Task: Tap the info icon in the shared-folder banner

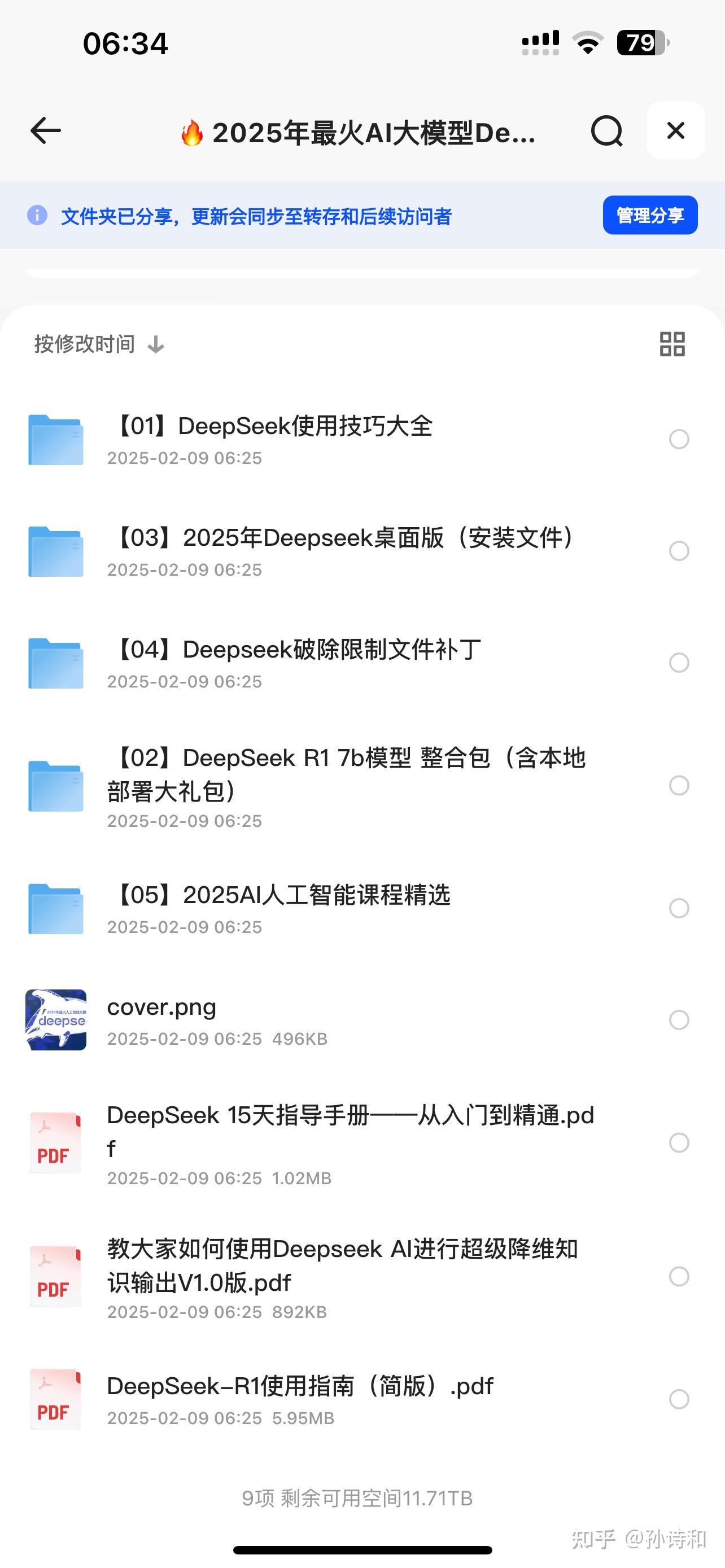Action: (38, 216)
